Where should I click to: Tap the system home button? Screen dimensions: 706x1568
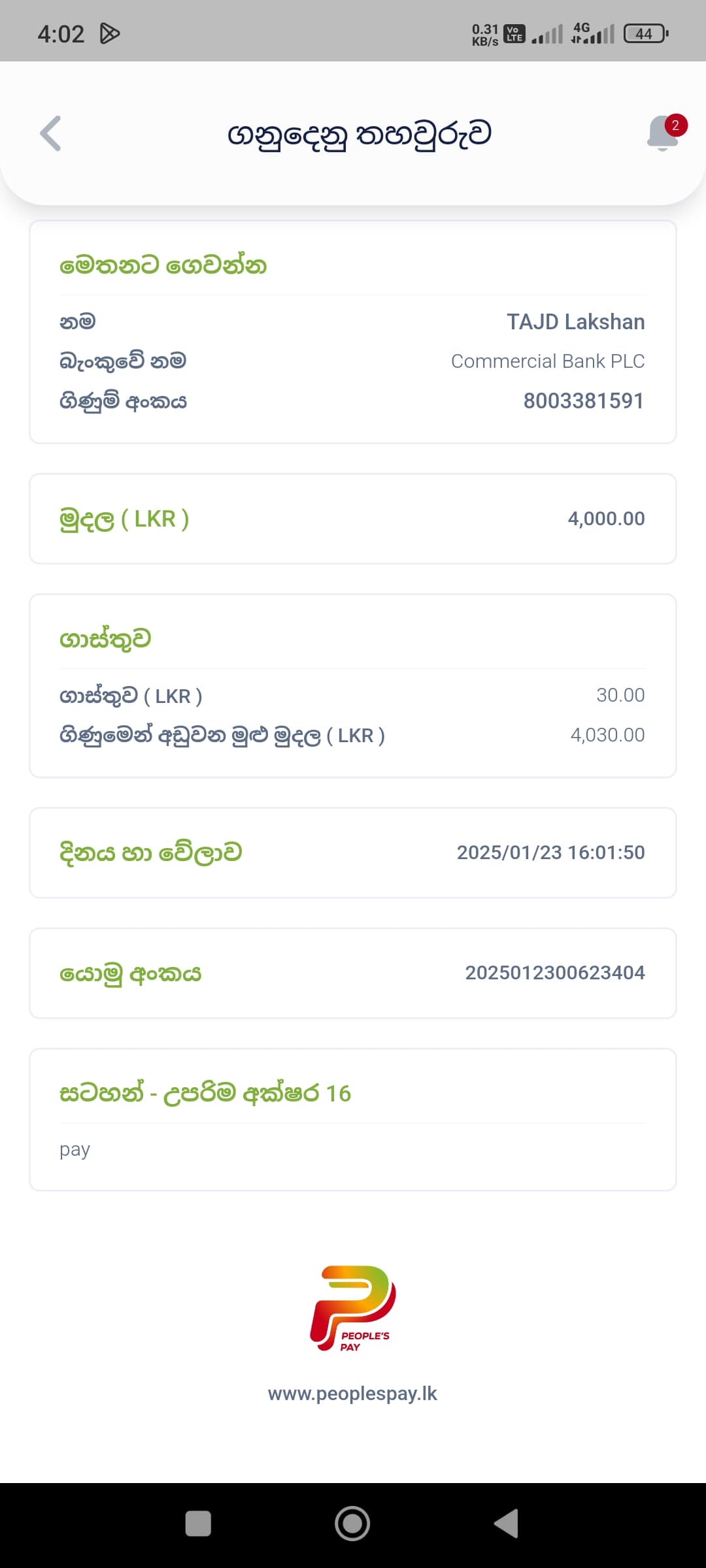tap(352, 1524)
